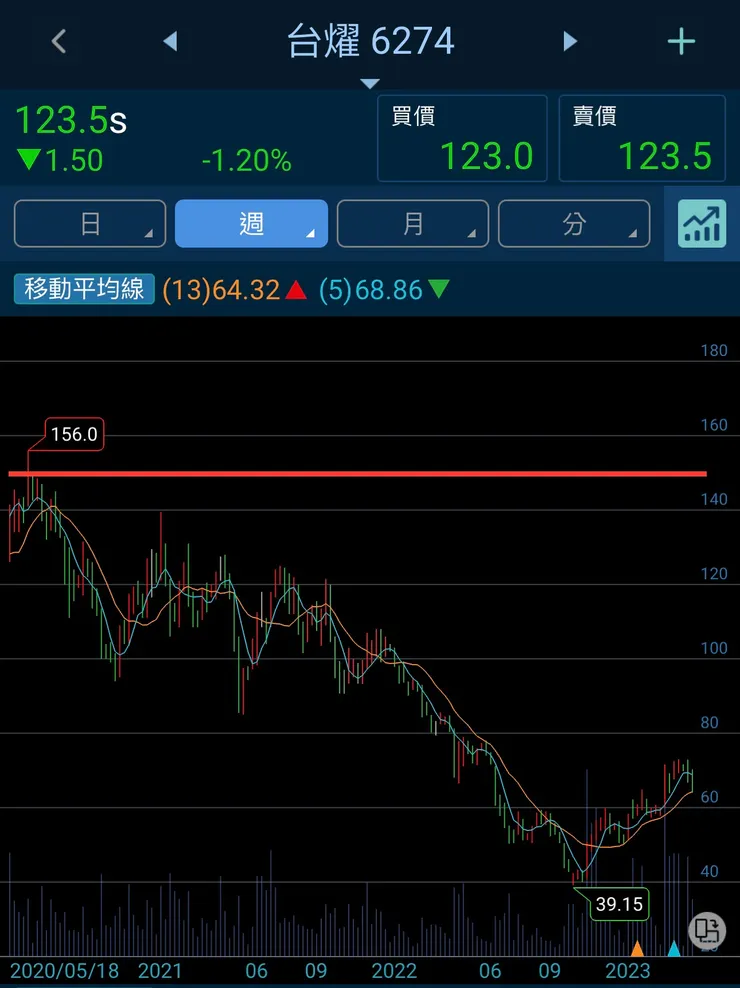740x988 pixels.
Task: Switch chart to intraday 分 view
Action: 574,223
